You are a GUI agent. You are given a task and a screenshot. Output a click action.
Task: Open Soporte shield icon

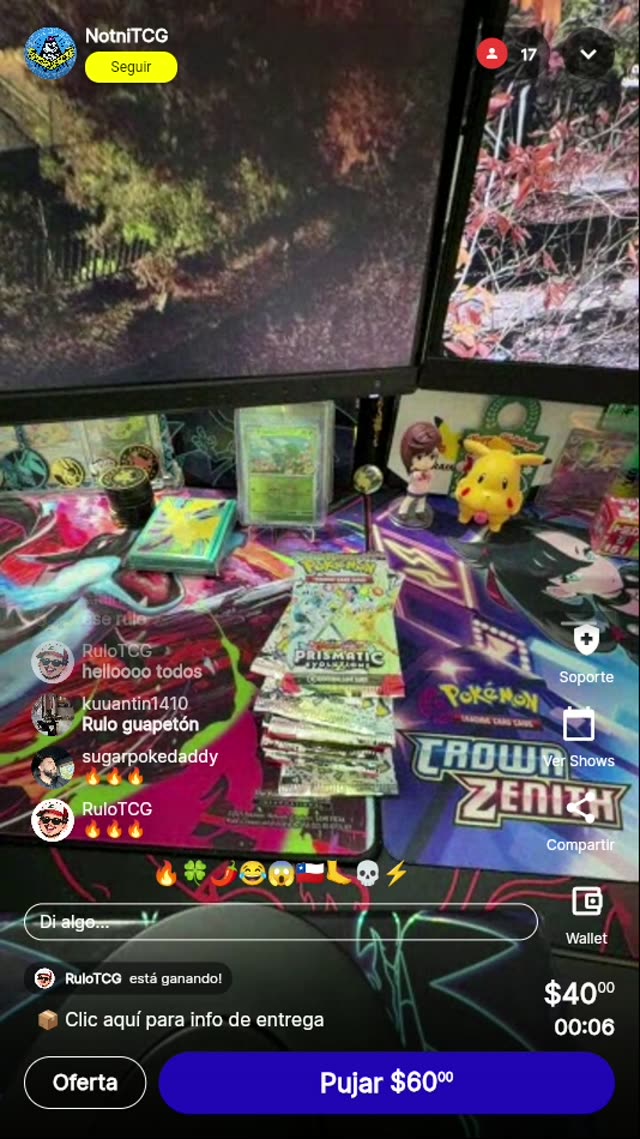(586, 640)
